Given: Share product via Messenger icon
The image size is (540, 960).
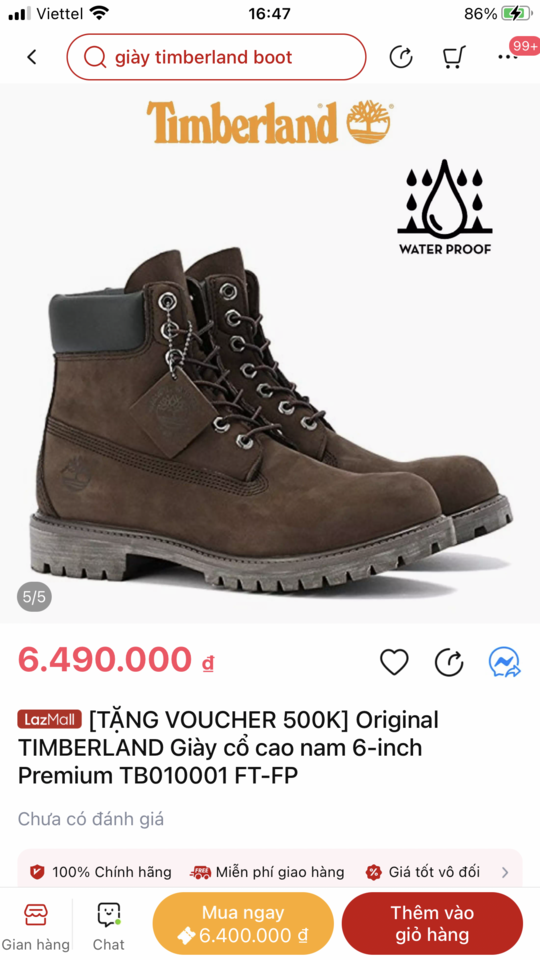Looking at the screenshot, I should click(504, 662).
